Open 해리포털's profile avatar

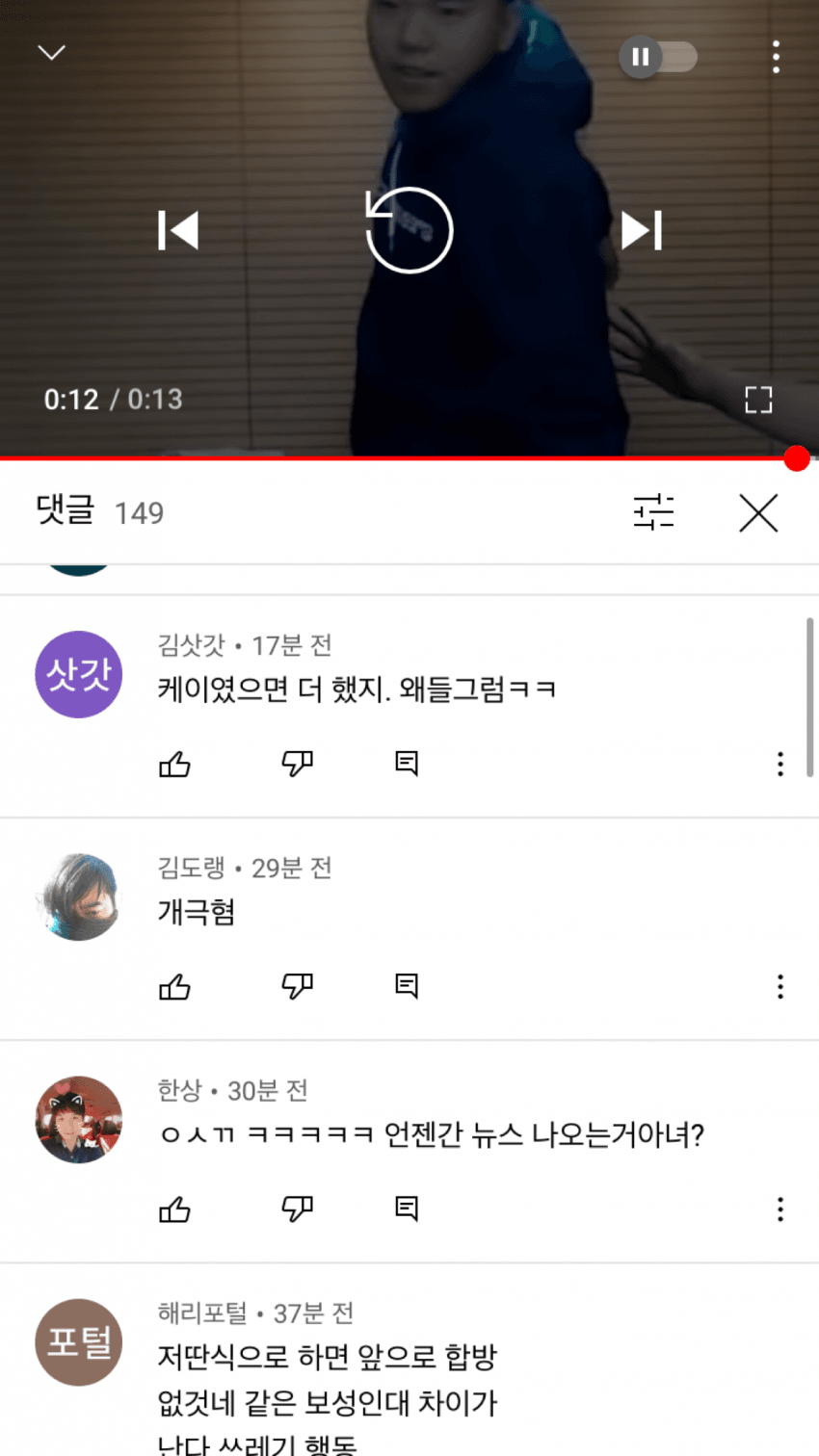[x=79, y=1342]
